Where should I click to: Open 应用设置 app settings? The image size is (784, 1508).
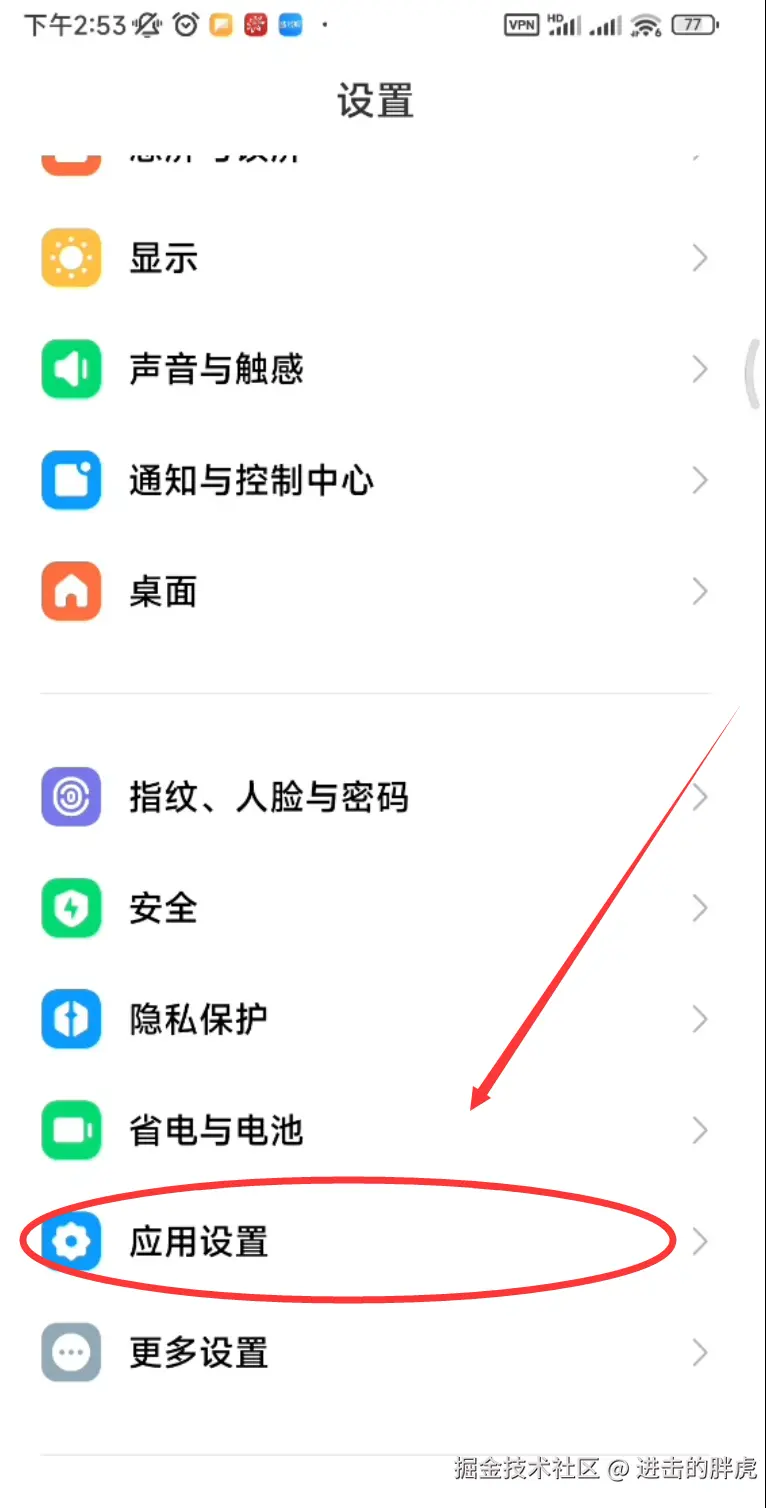pyautogui.click(x=198, y=1242)
